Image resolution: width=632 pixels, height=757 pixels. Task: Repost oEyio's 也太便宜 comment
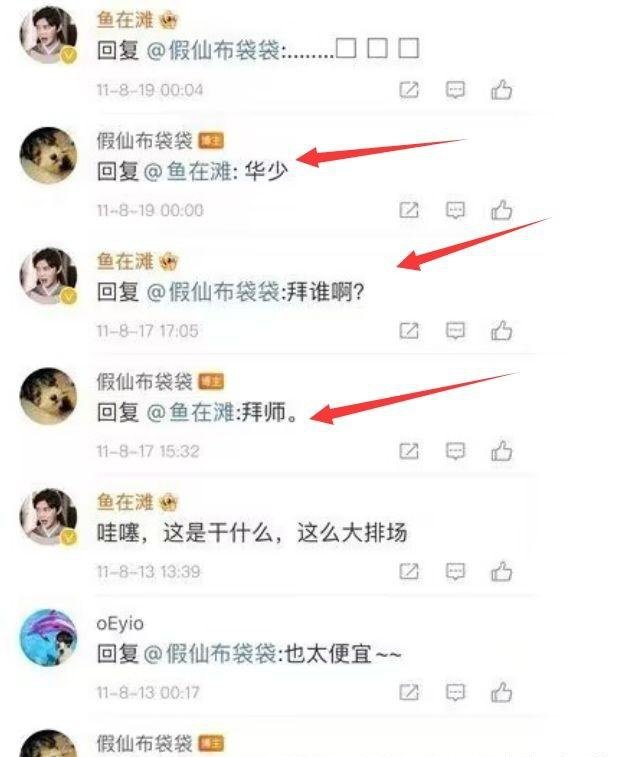tap(409, 692)
